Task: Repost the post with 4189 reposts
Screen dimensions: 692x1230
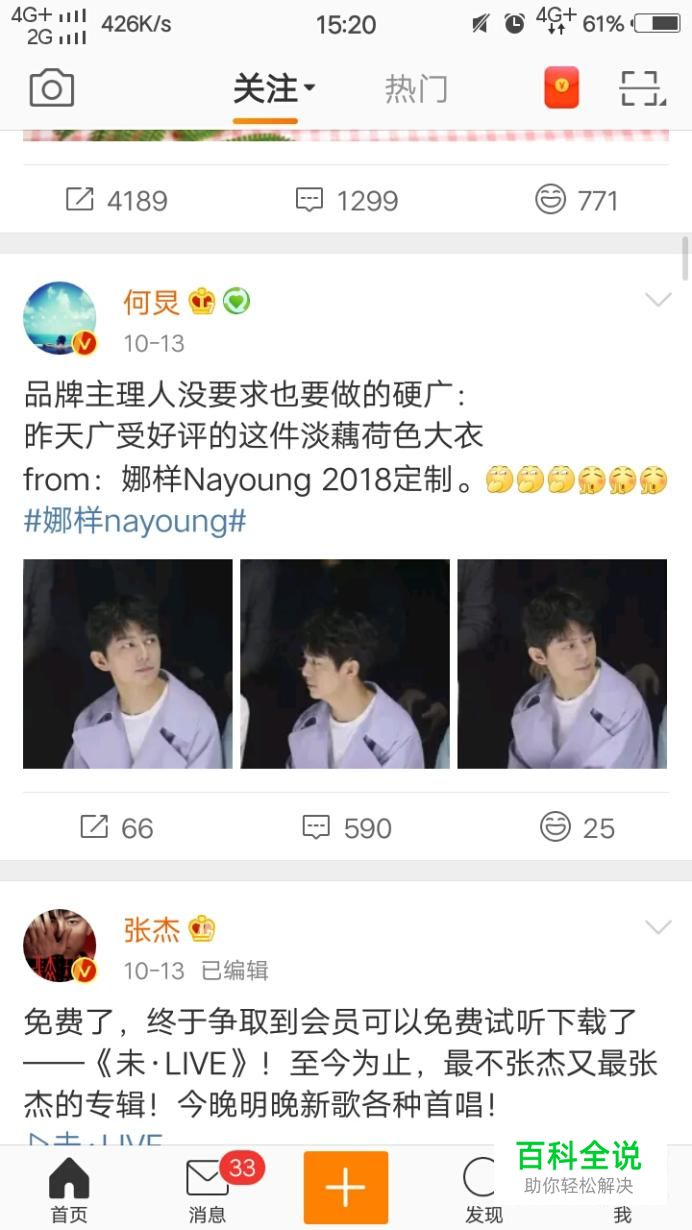Action: tap(117, 200)
